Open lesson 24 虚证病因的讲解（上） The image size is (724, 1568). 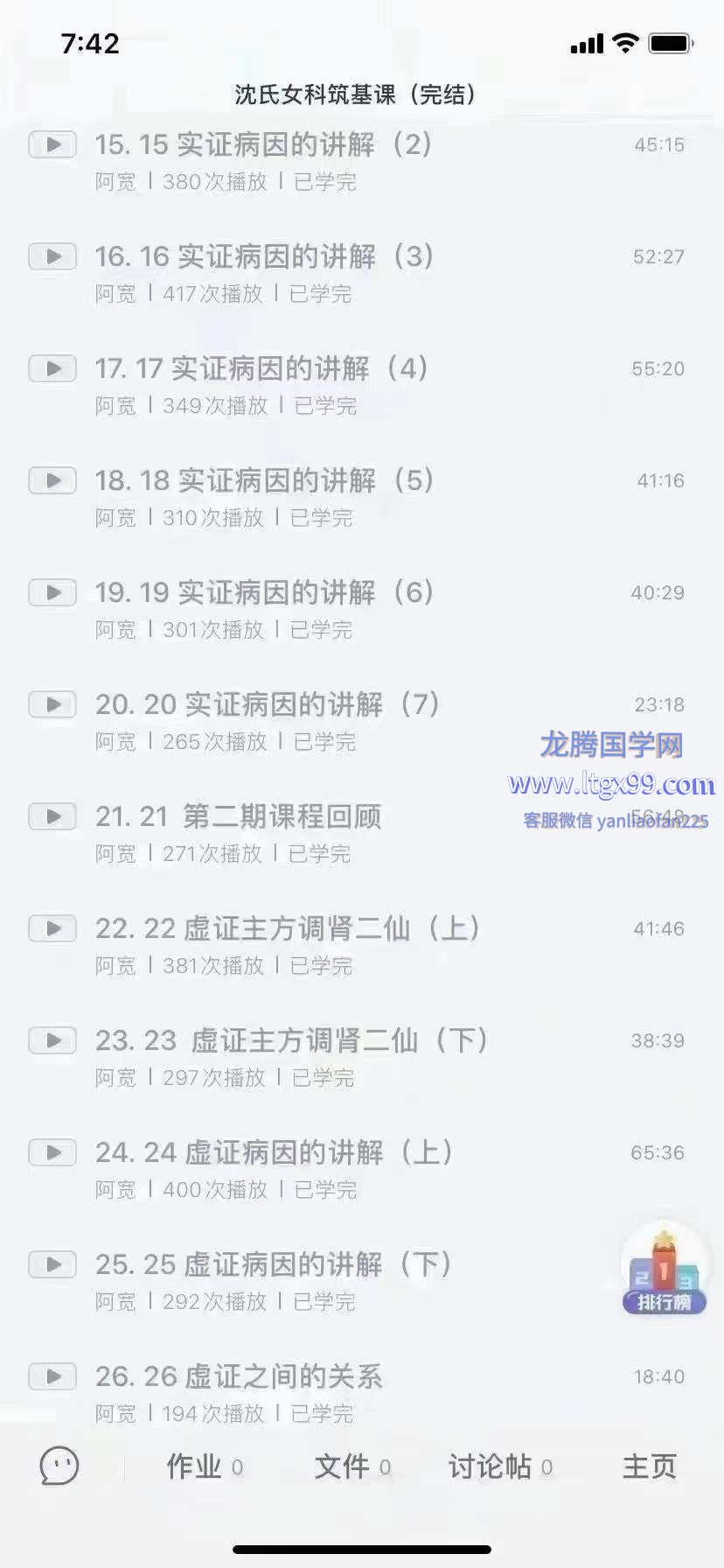tap(273, 1153)
